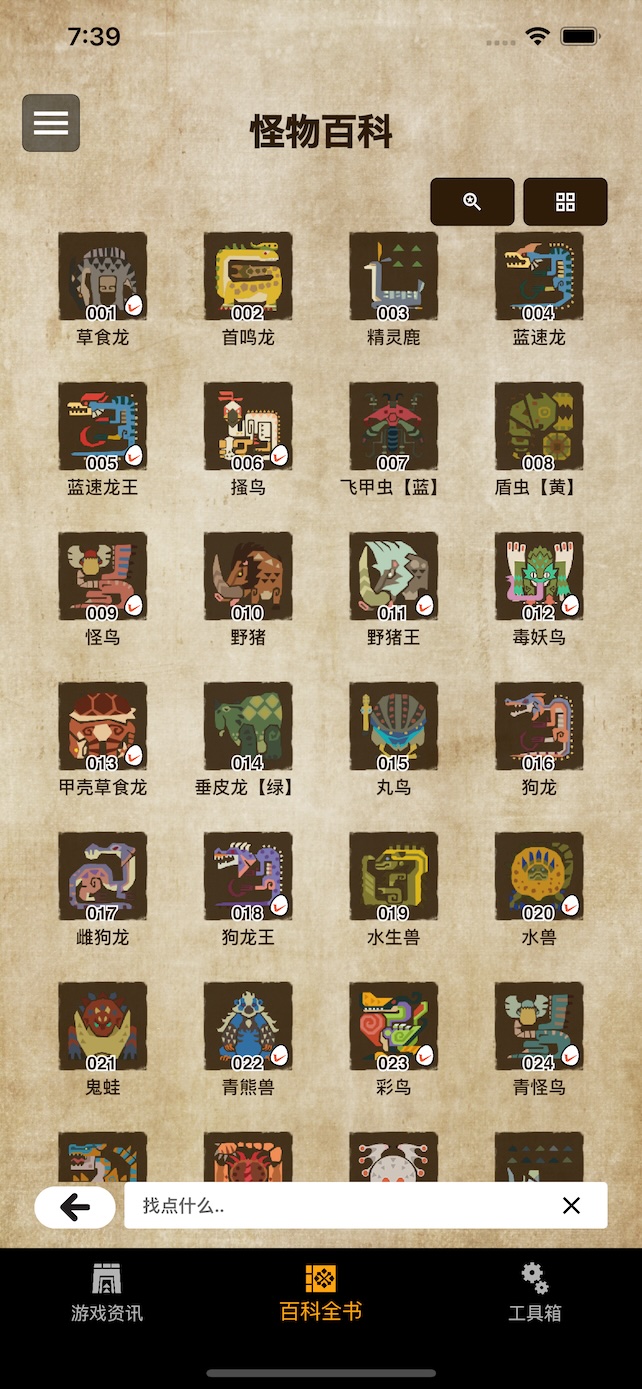View details for 蓝速龙王

tap(102, 427)
